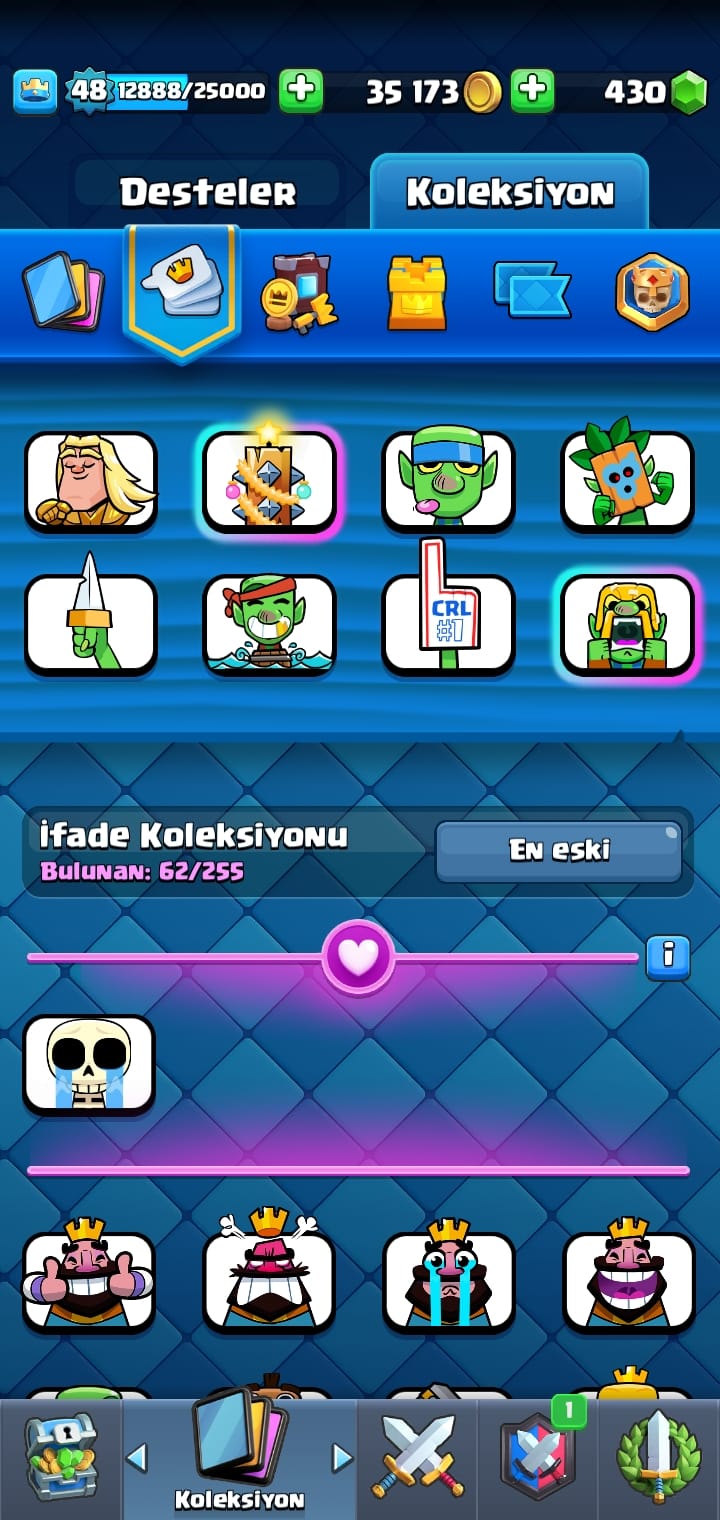Add more gold with the plus button
This screenshot has height=1520, width=720.
300,91
